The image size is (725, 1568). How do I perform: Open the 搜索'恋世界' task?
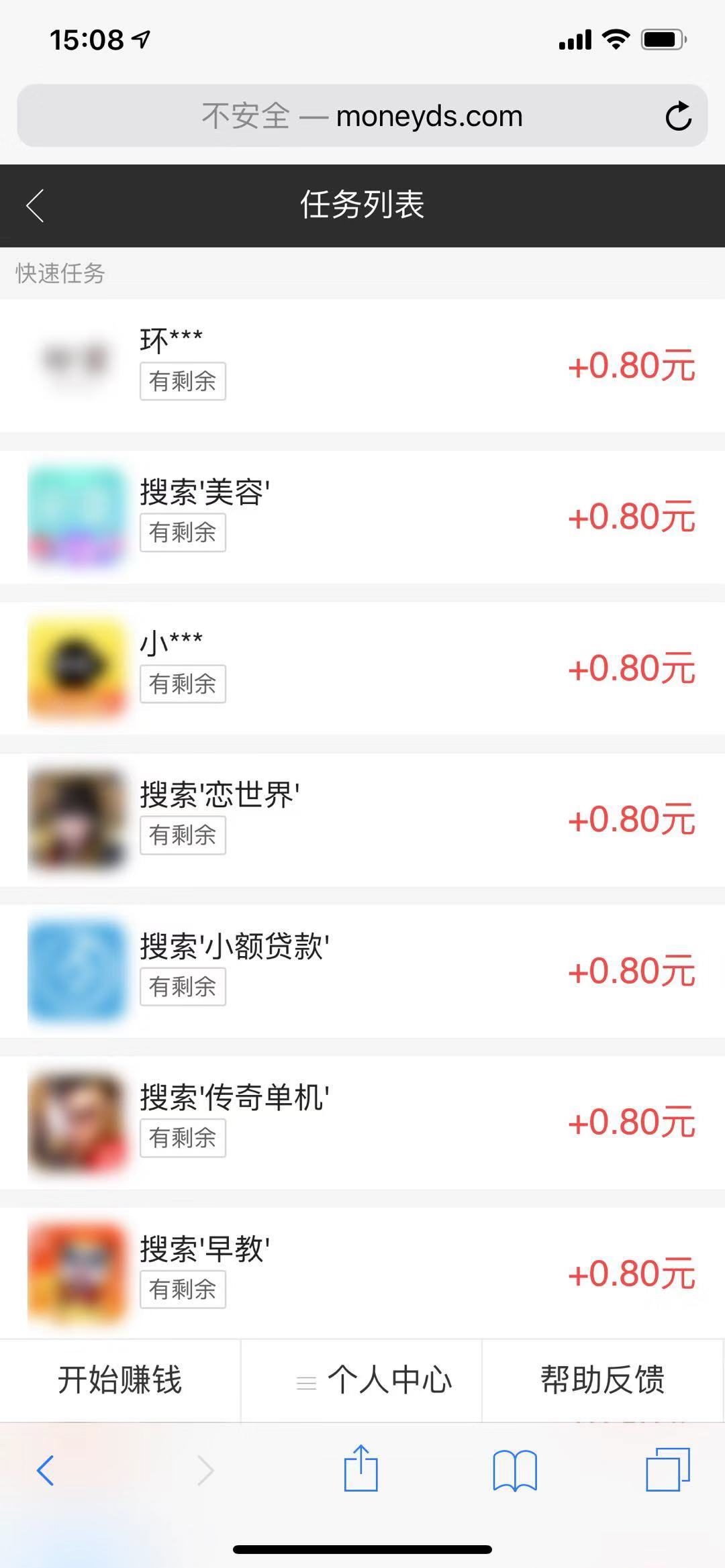[x=362, y=819]
